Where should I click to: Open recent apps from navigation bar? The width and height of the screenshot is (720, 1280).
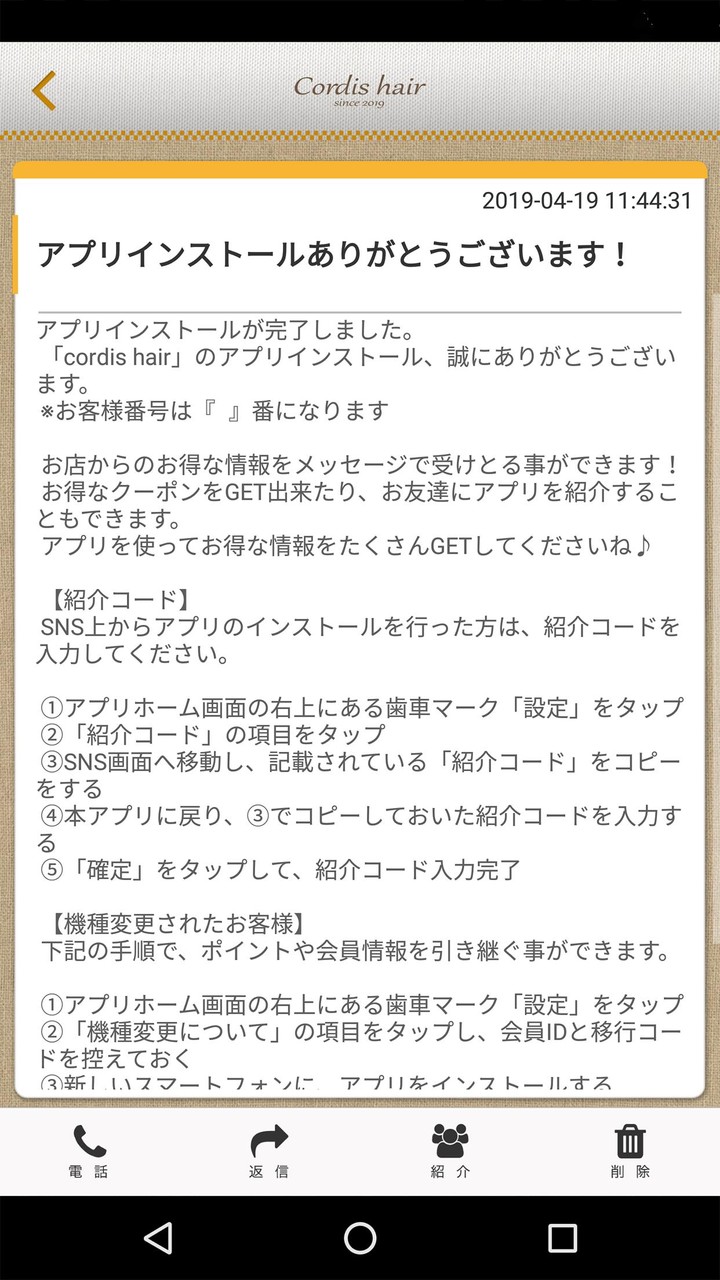(562, 1238)
